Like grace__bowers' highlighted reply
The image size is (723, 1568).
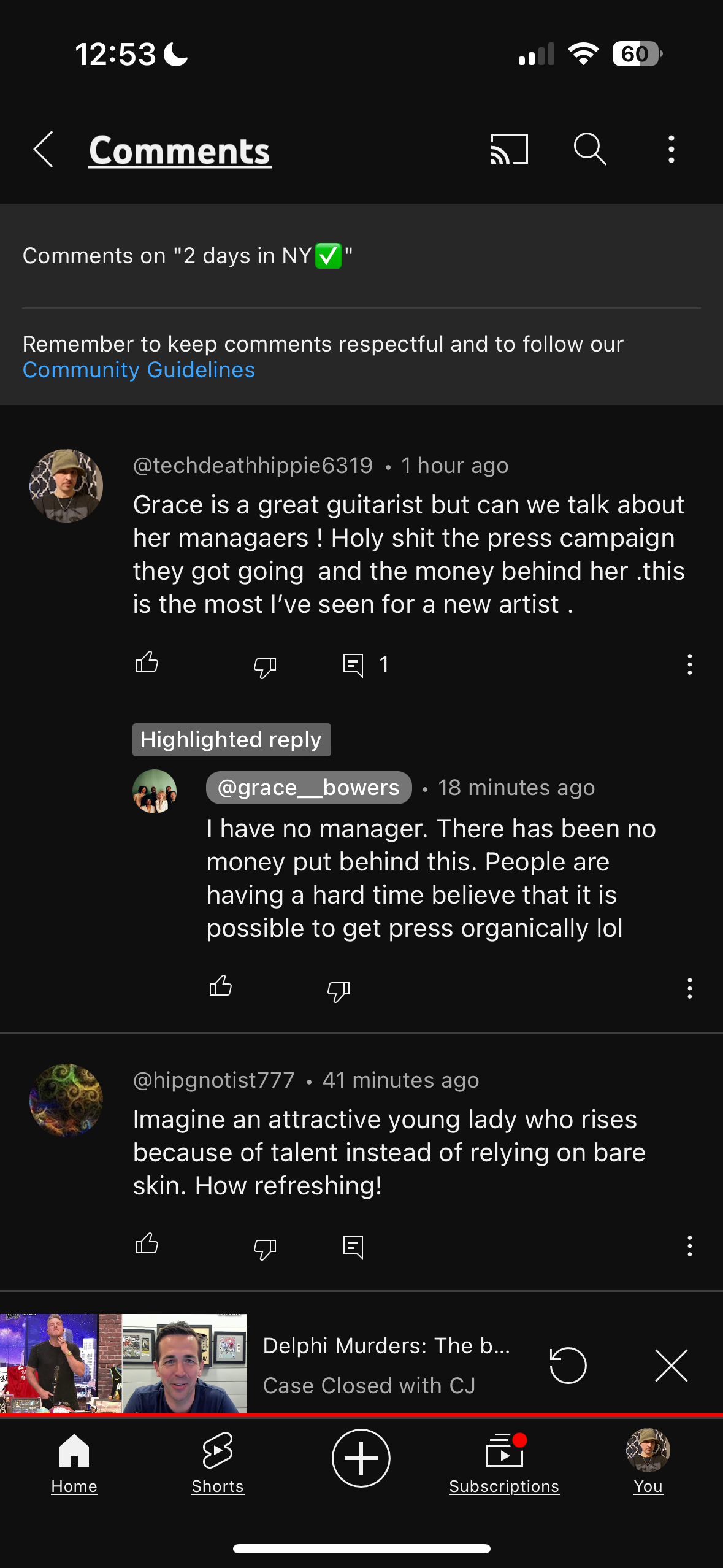coord(221,987)
